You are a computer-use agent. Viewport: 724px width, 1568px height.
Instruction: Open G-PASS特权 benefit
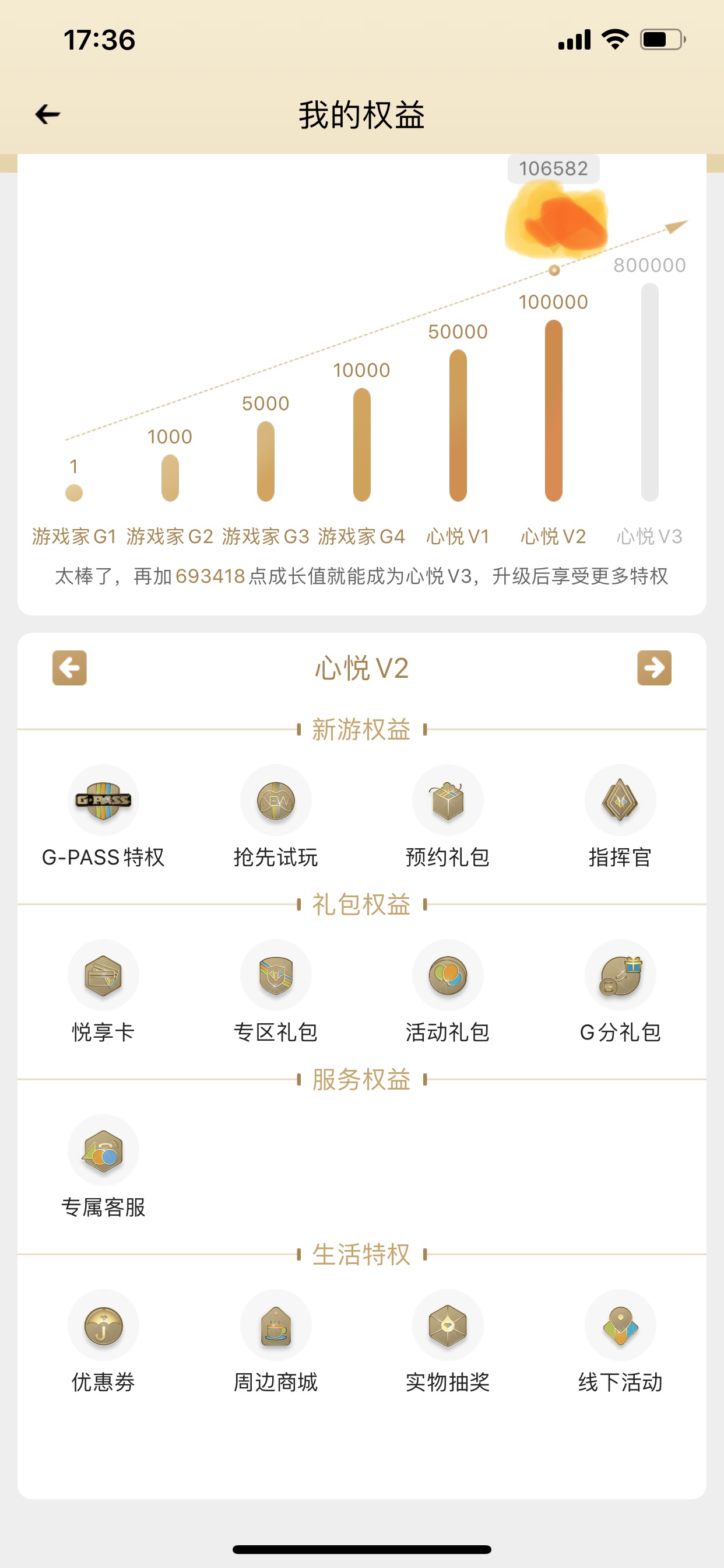point(103,817)
